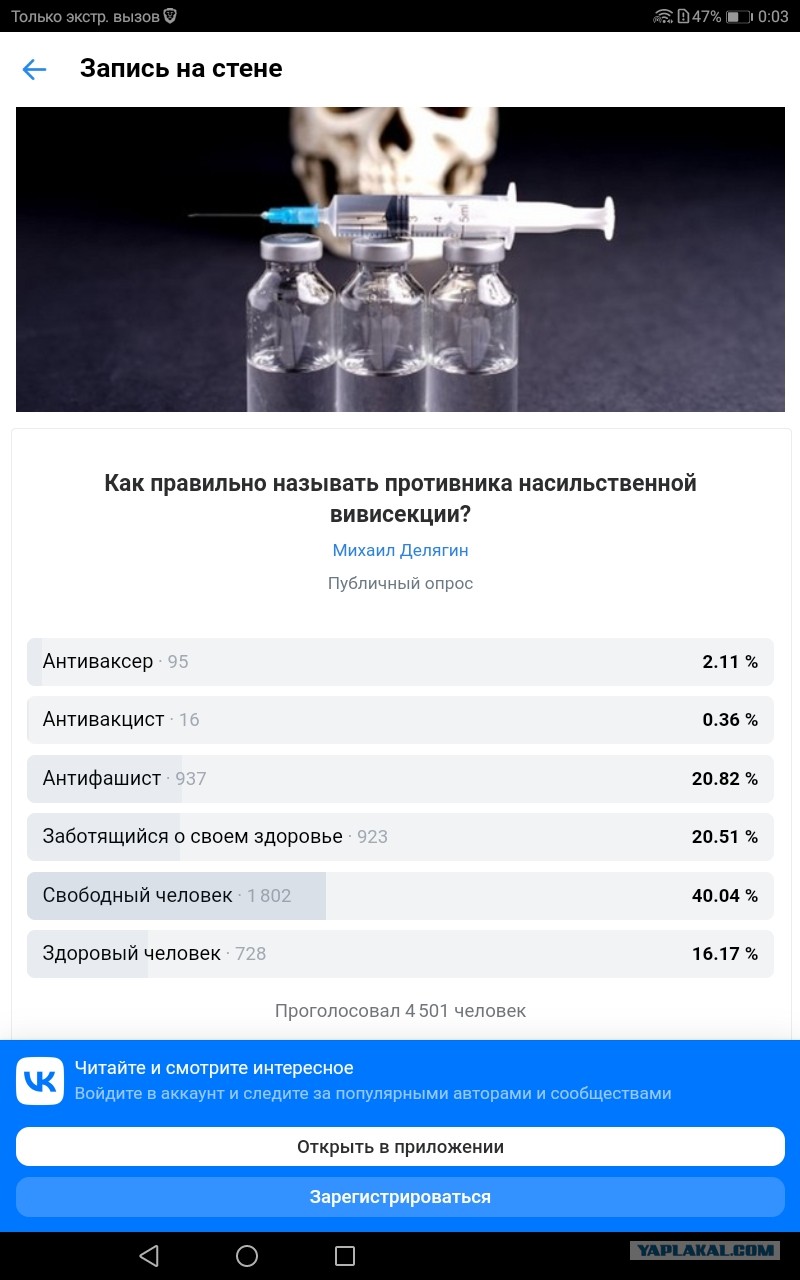Open Михаил Делягин's profile link
The width and height of the screenshot is (800, 1280).
[400, 550]
